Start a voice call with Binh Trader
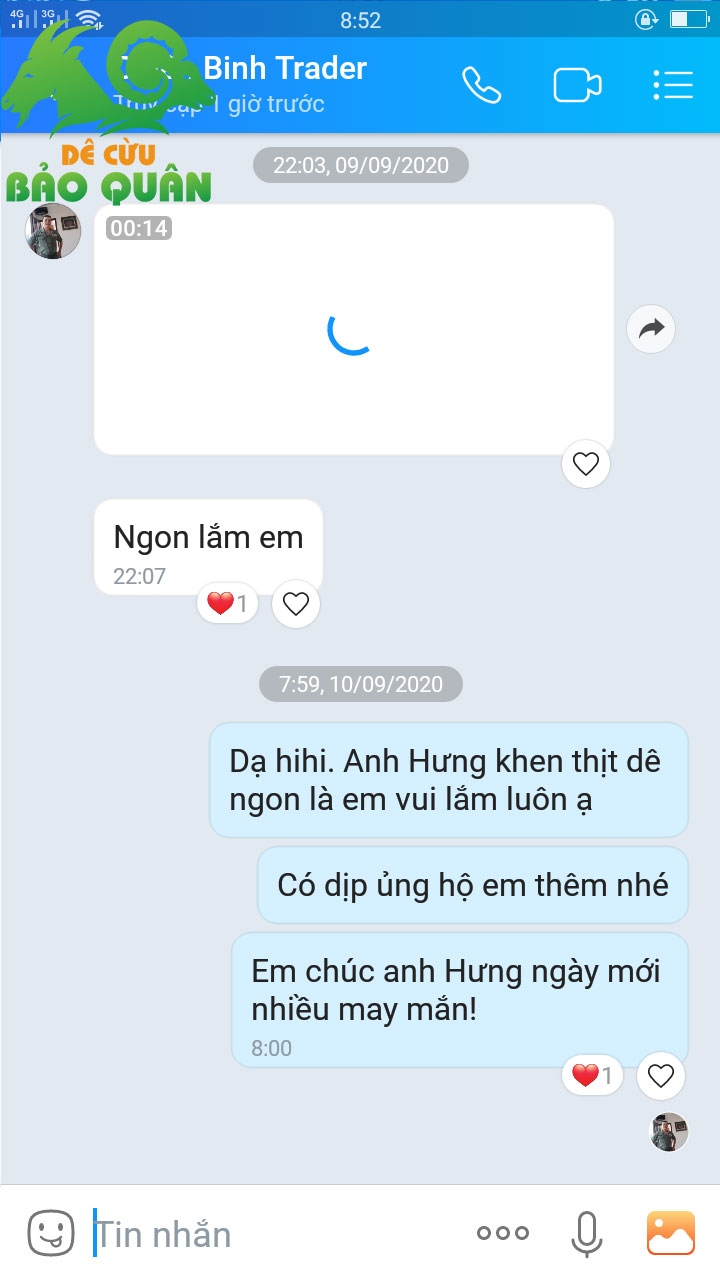 (481, 85)
